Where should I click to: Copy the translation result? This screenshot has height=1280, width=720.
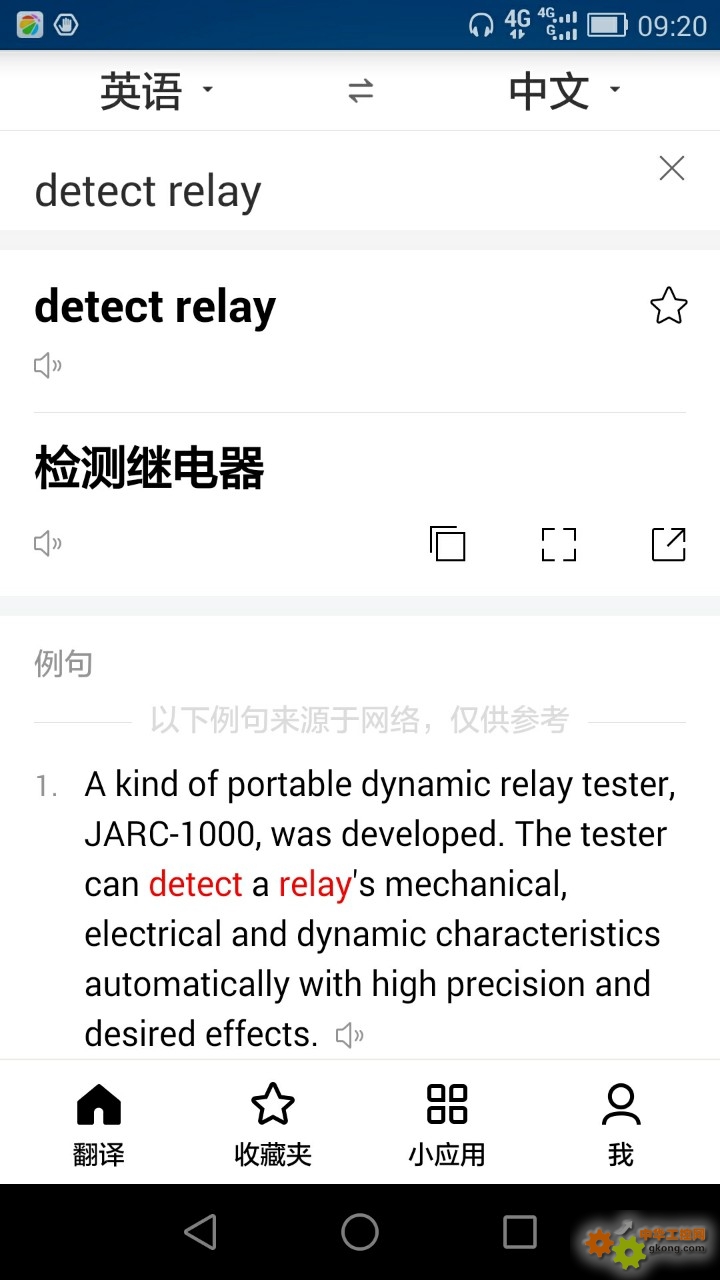coord(448,543)
